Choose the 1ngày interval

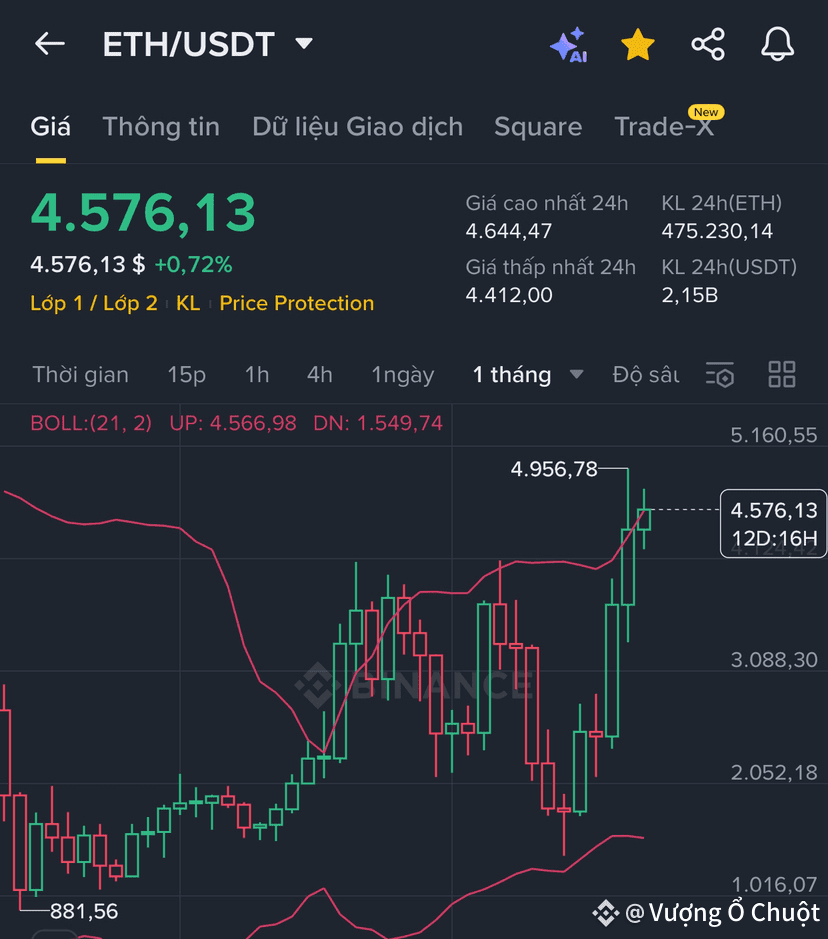pyautogui.click(x=403, y=375)
